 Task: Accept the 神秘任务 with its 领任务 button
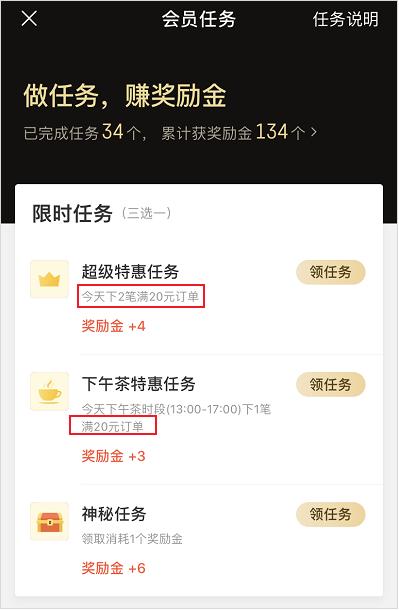click(331, 514)
